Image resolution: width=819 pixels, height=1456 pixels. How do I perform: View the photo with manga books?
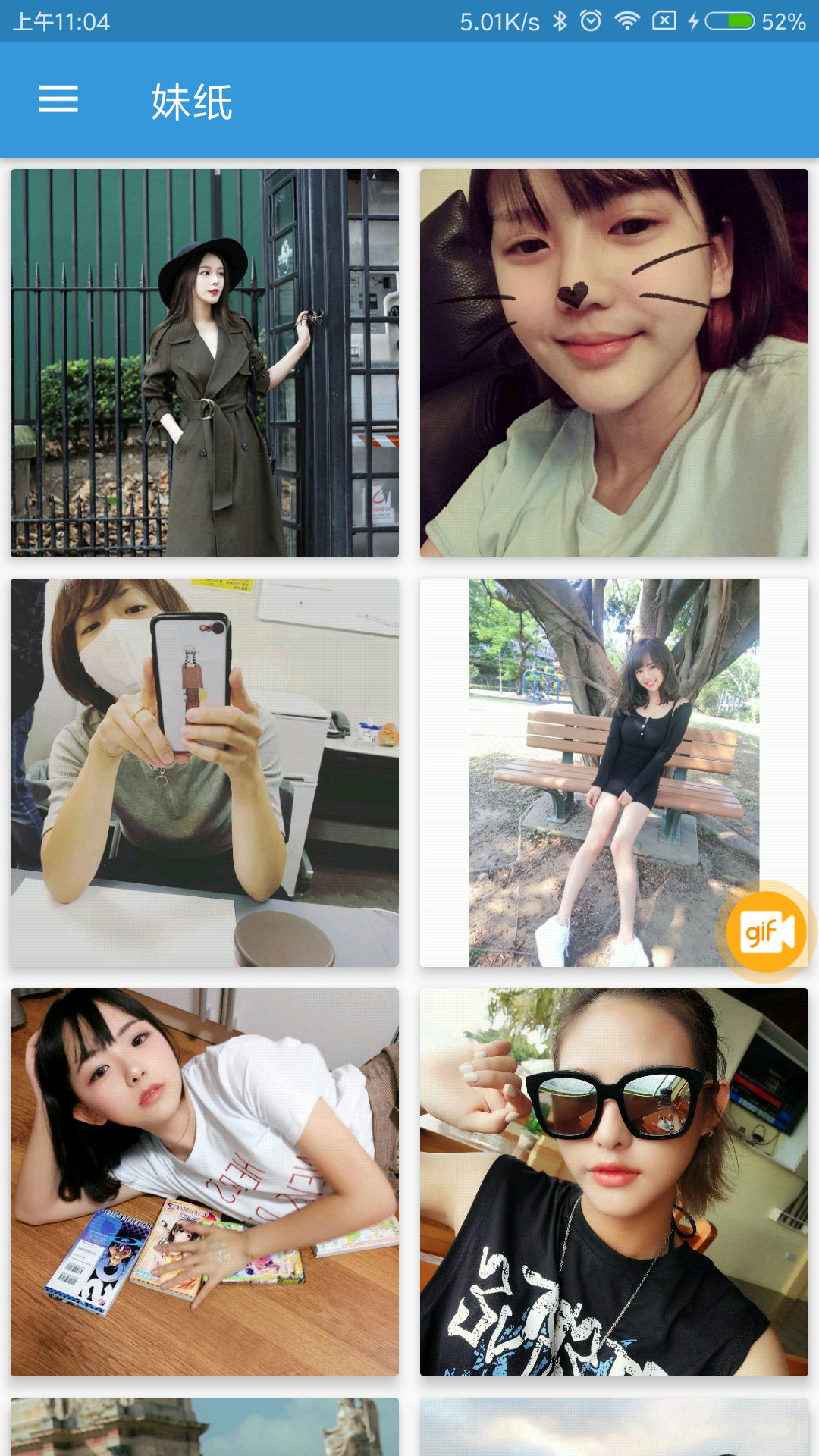[x=205, y=1182]
